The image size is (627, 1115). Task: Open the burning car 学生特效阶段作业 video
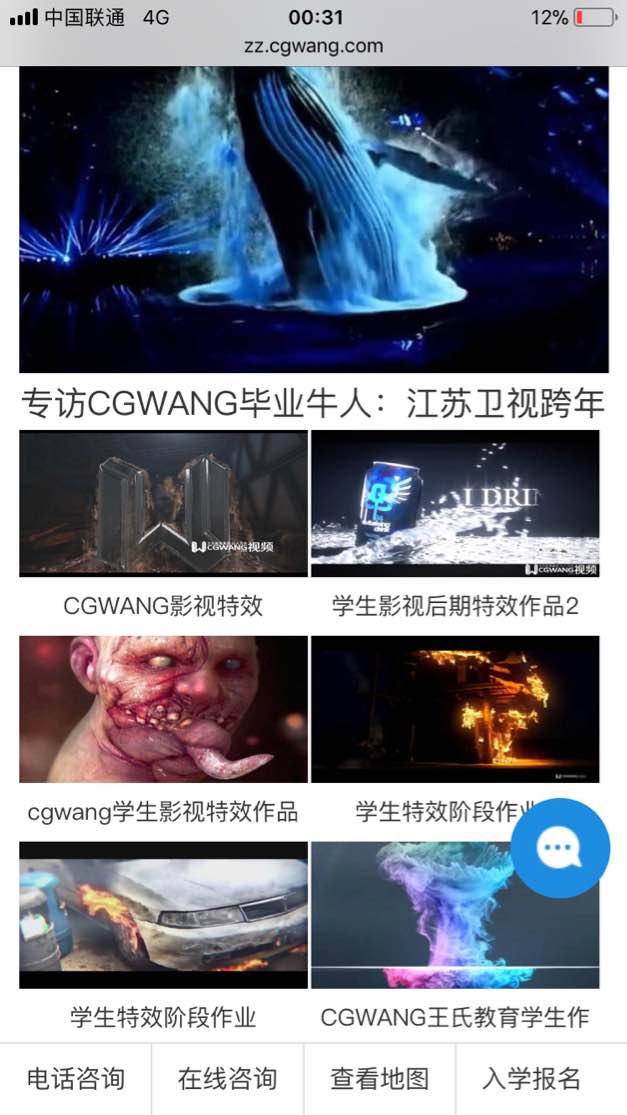coord(163,915)
